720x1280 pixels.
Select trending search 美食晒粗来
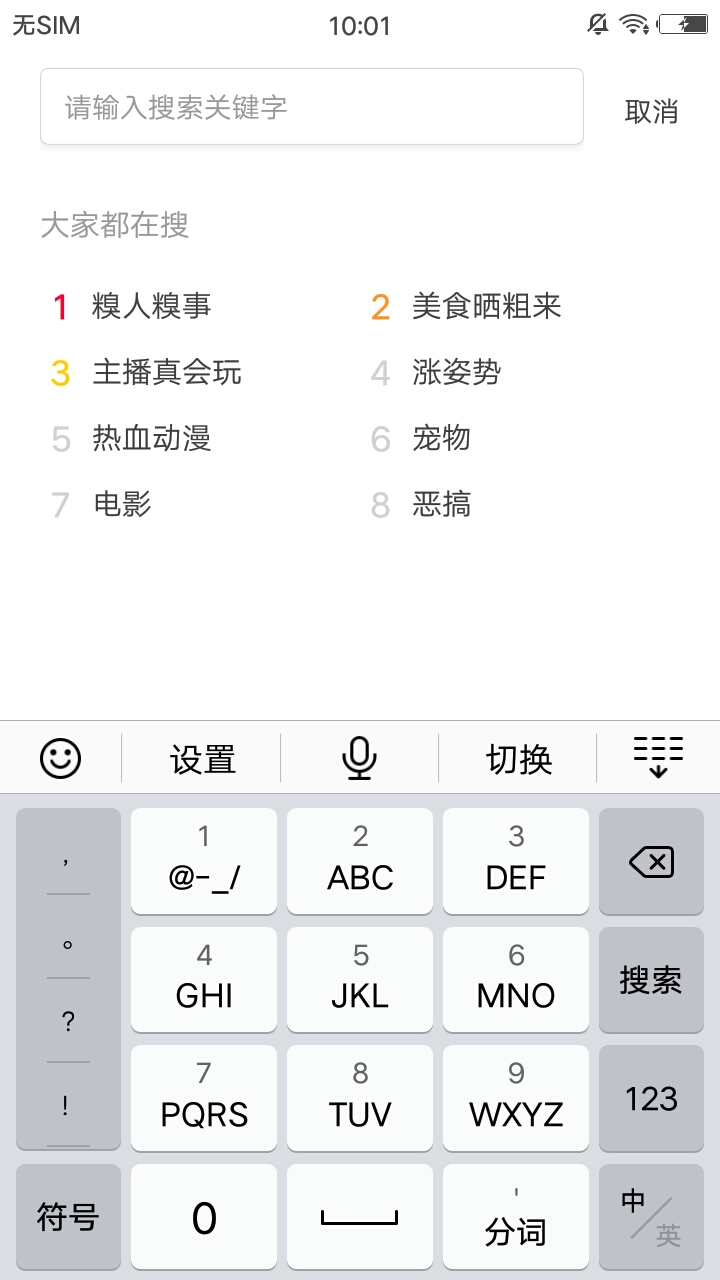(x=486, y=306)
